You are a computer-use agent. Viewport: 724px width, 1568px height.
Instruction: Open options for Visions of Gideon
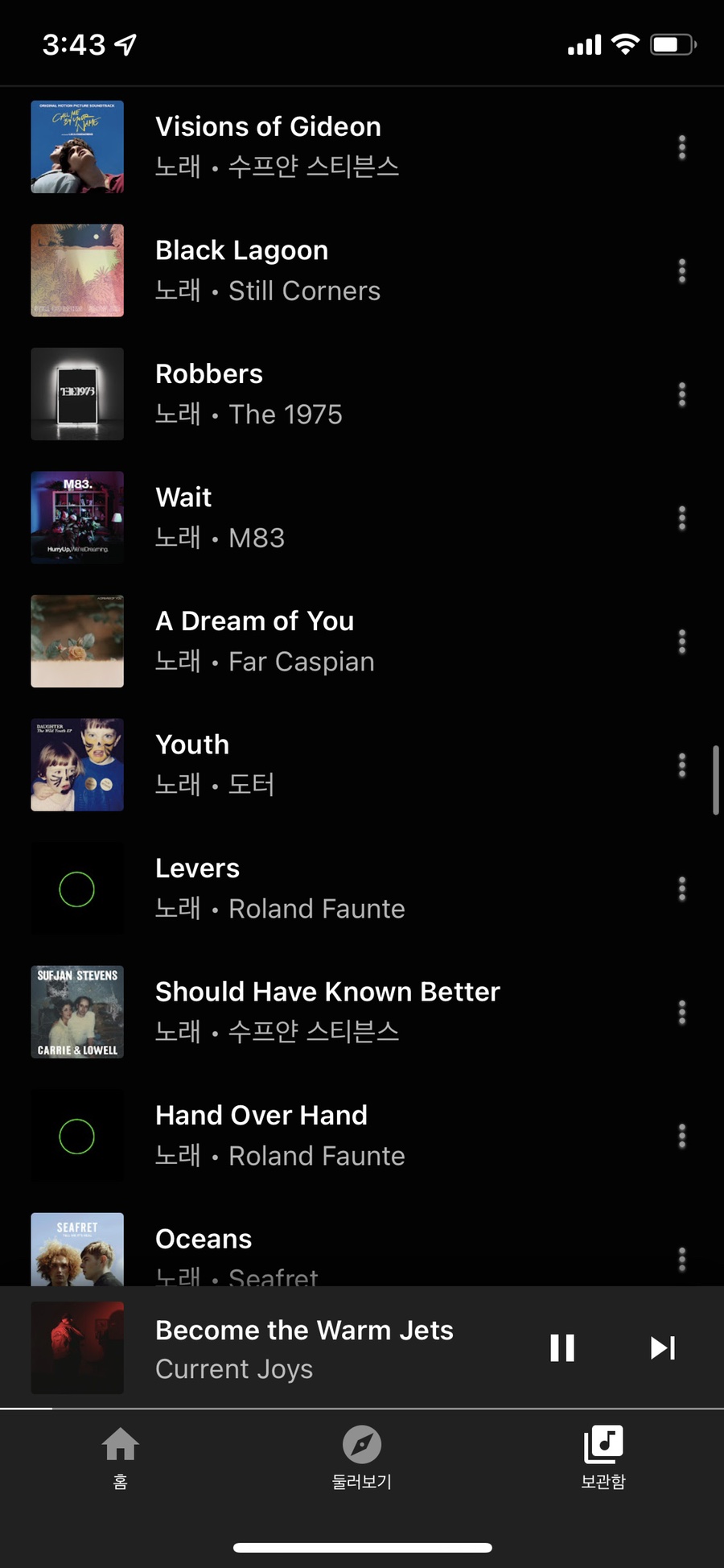(682, 147)
